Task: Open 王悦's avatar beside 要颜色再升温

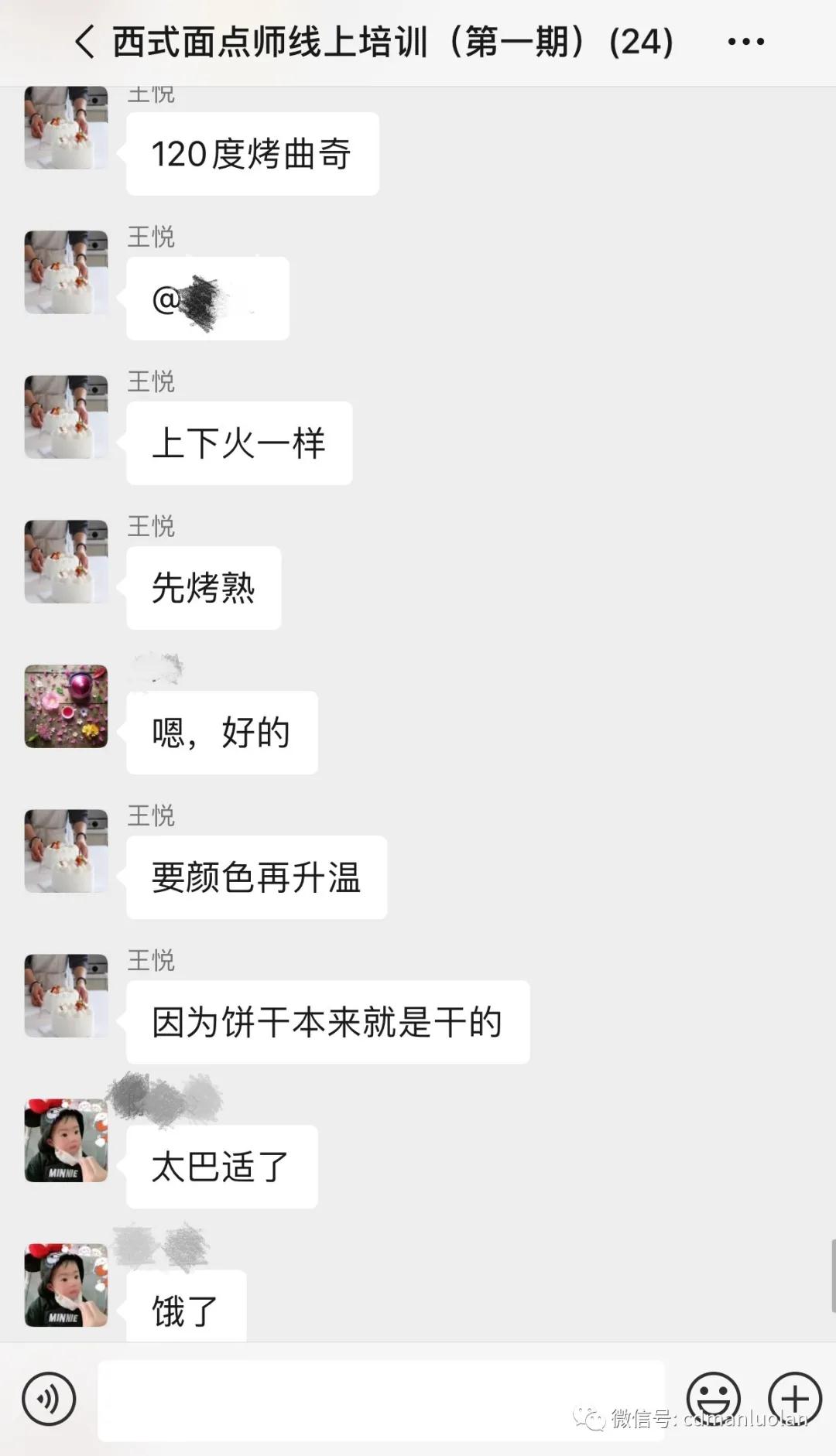Action: [67, 851]
